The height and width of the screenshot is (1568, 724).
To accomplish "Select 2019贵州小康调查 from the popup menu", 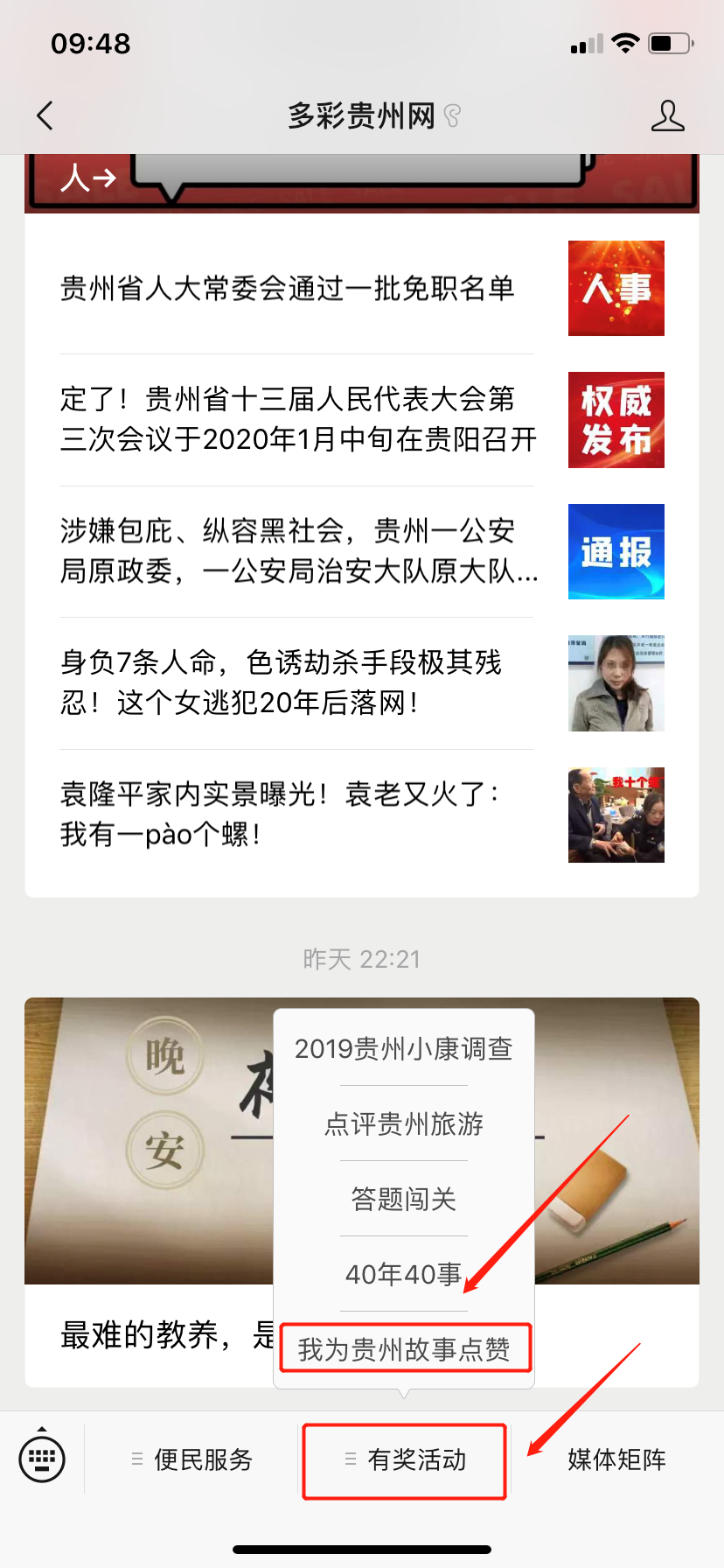I will (x=403, y=1048).
